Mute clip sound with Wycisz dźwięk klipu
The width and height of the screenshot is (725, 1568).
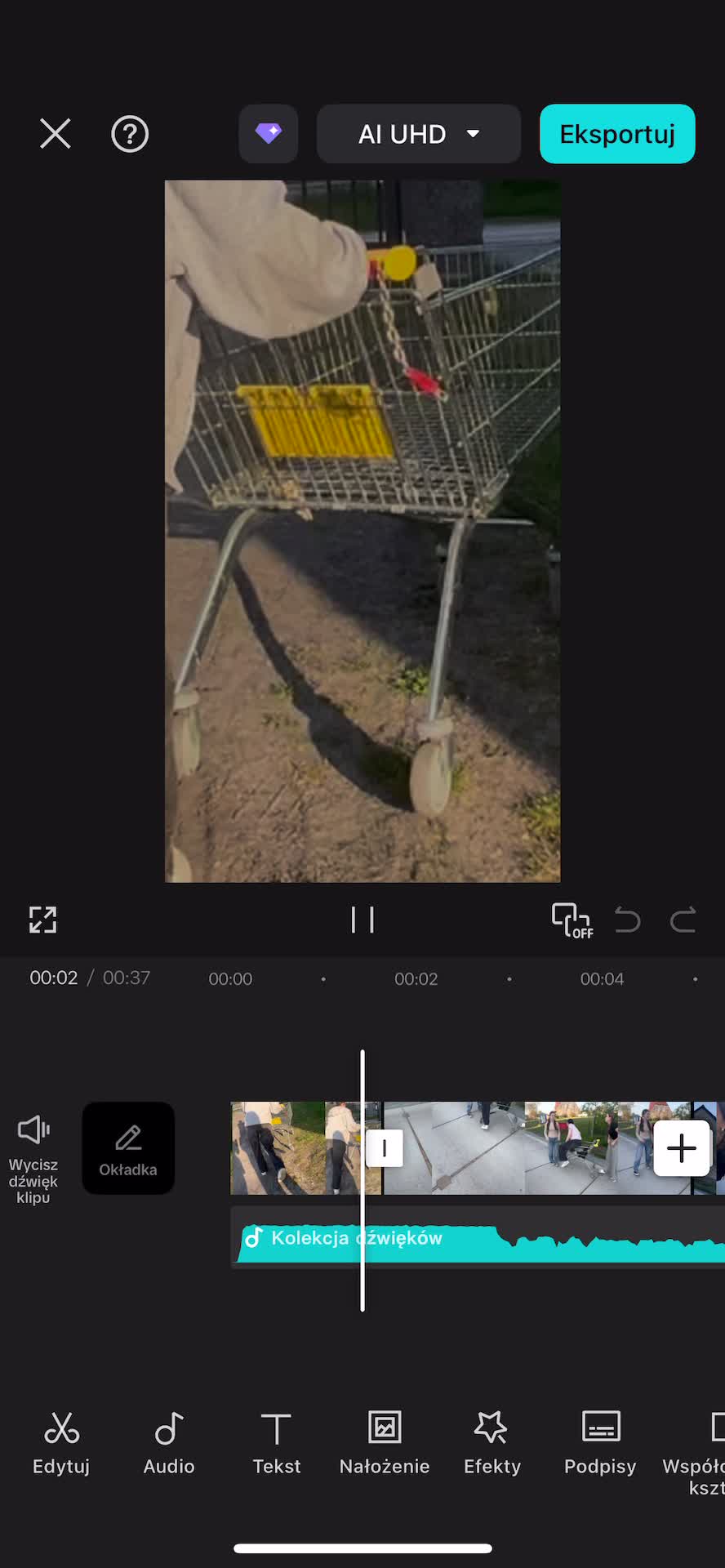(x=33, y=1151)
